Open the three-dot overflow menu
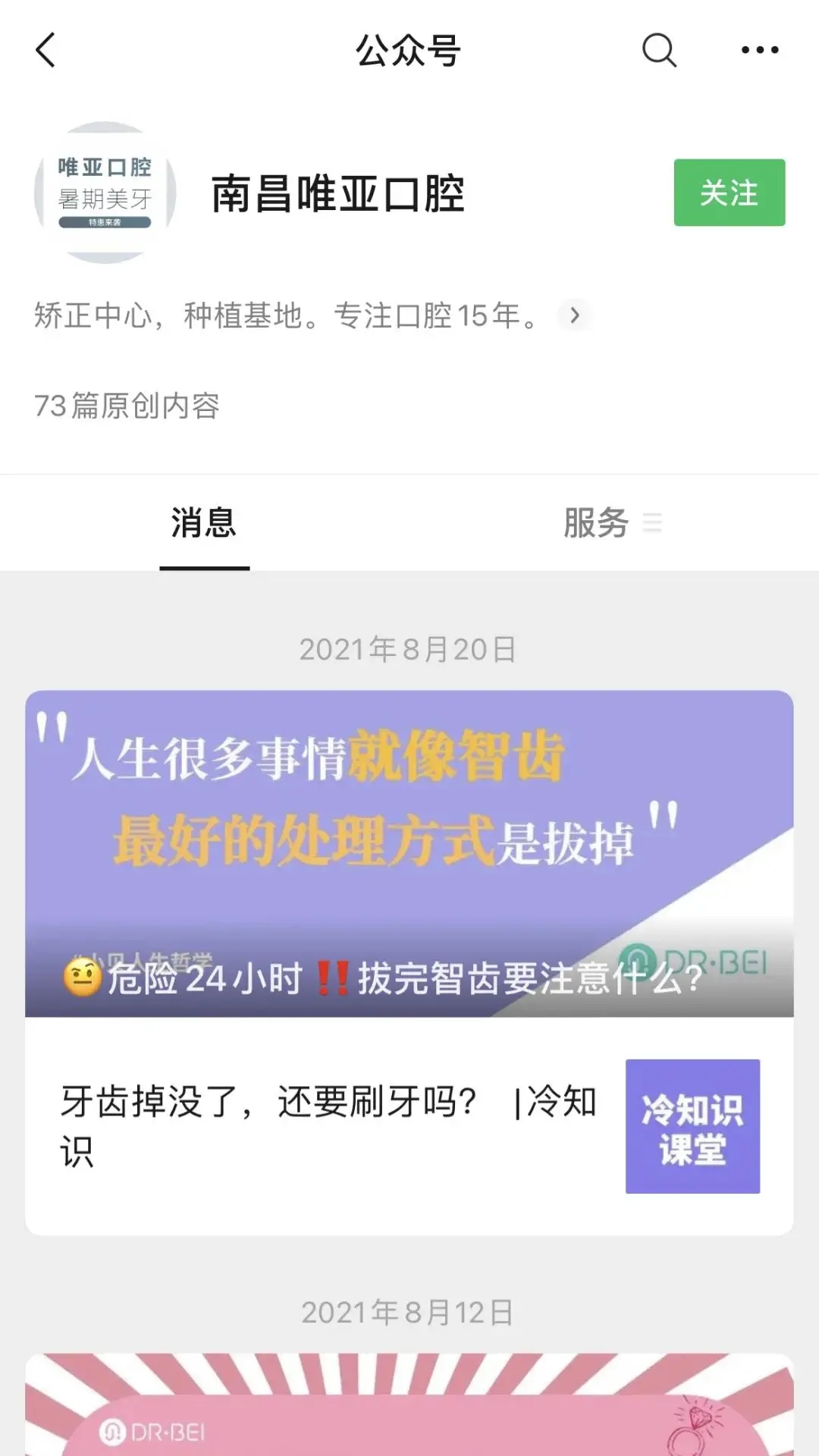The image size is (819, 1456). tap(759, 51)
